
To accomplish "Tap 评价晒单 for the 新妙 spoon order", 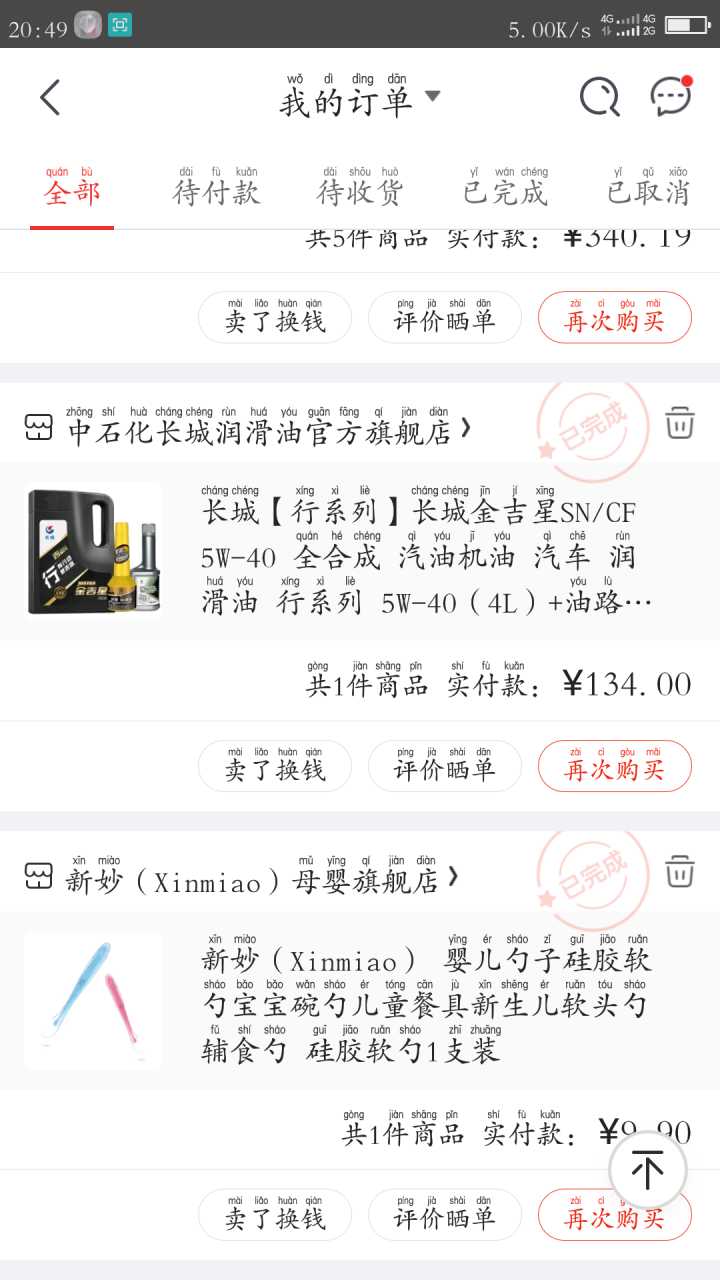I will click(444, 1216).
